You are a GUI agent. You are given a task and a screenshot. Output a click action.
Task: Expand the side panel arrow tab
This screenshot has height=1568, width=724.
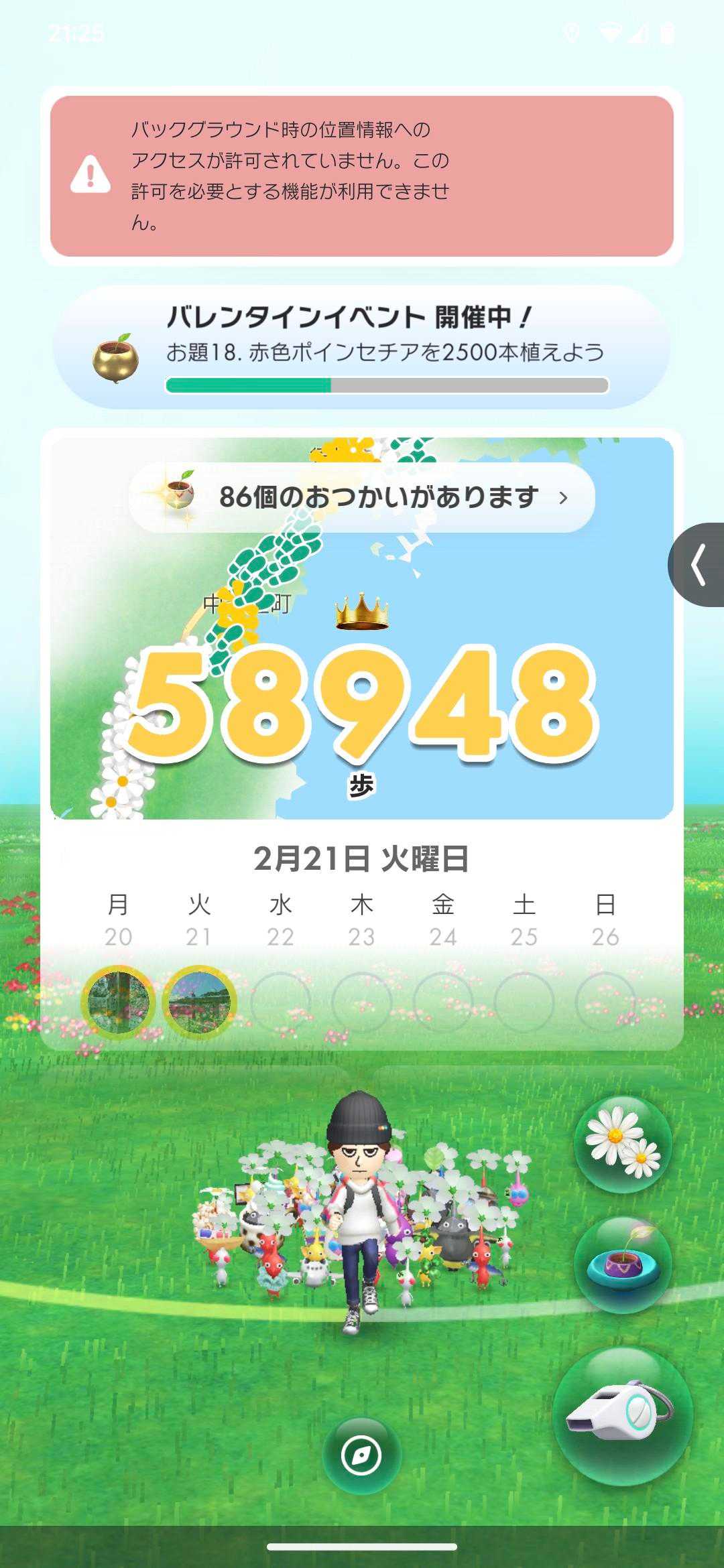(x=699, y=565)
